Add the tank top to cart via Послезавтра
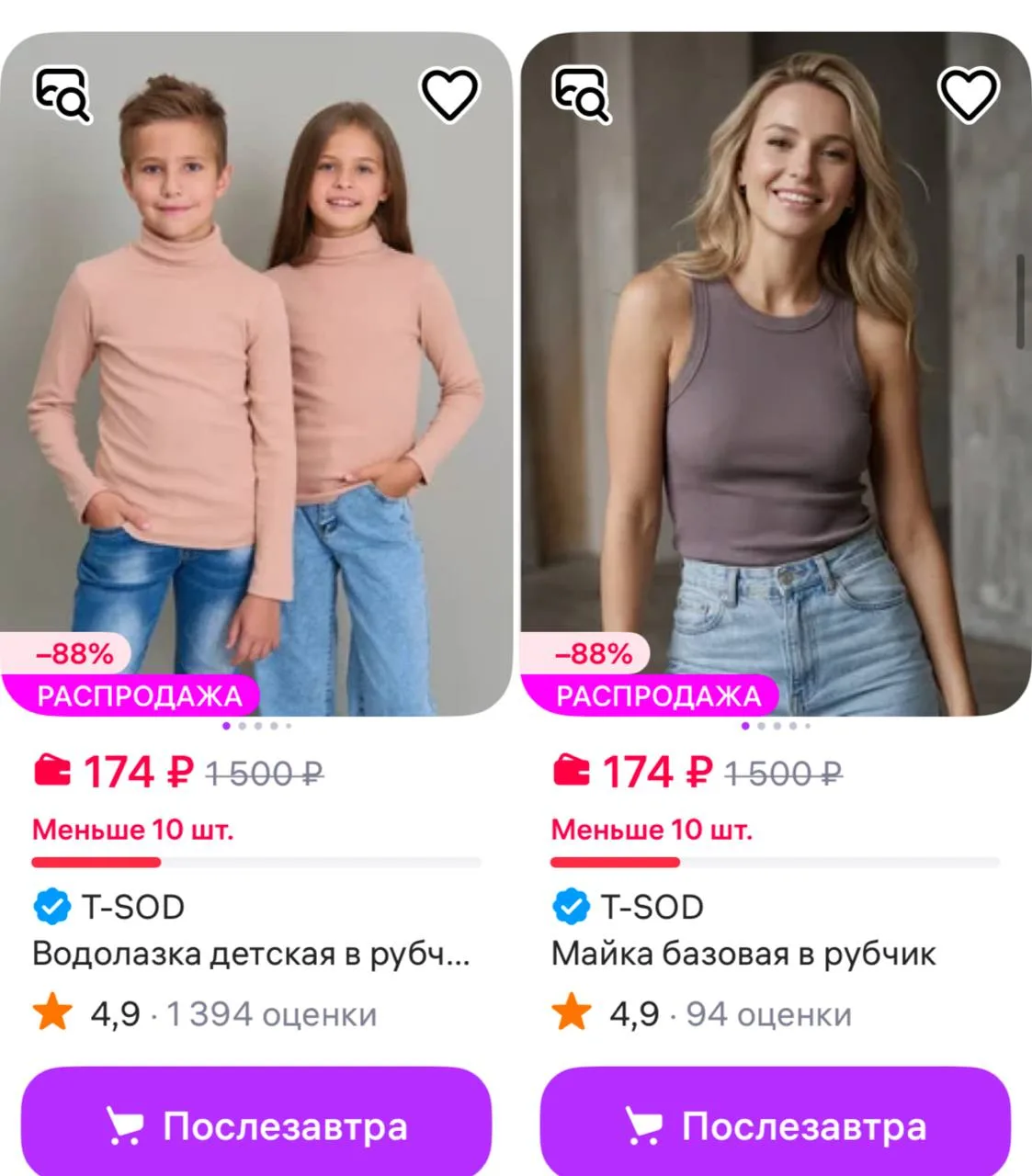 775,1123
